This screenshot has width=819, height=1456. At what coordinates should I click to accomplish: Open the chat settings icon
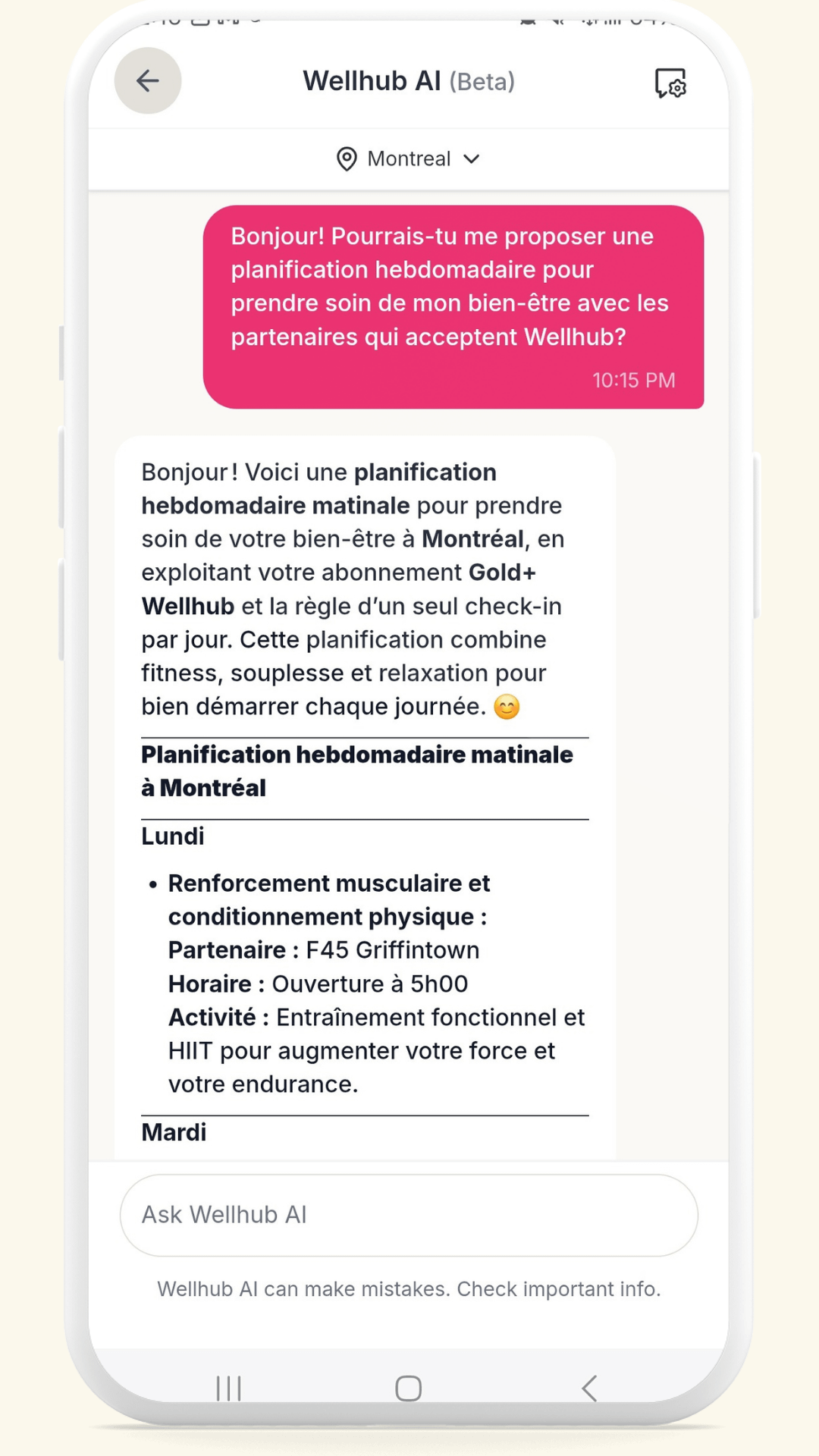click(x=670, y=83)
